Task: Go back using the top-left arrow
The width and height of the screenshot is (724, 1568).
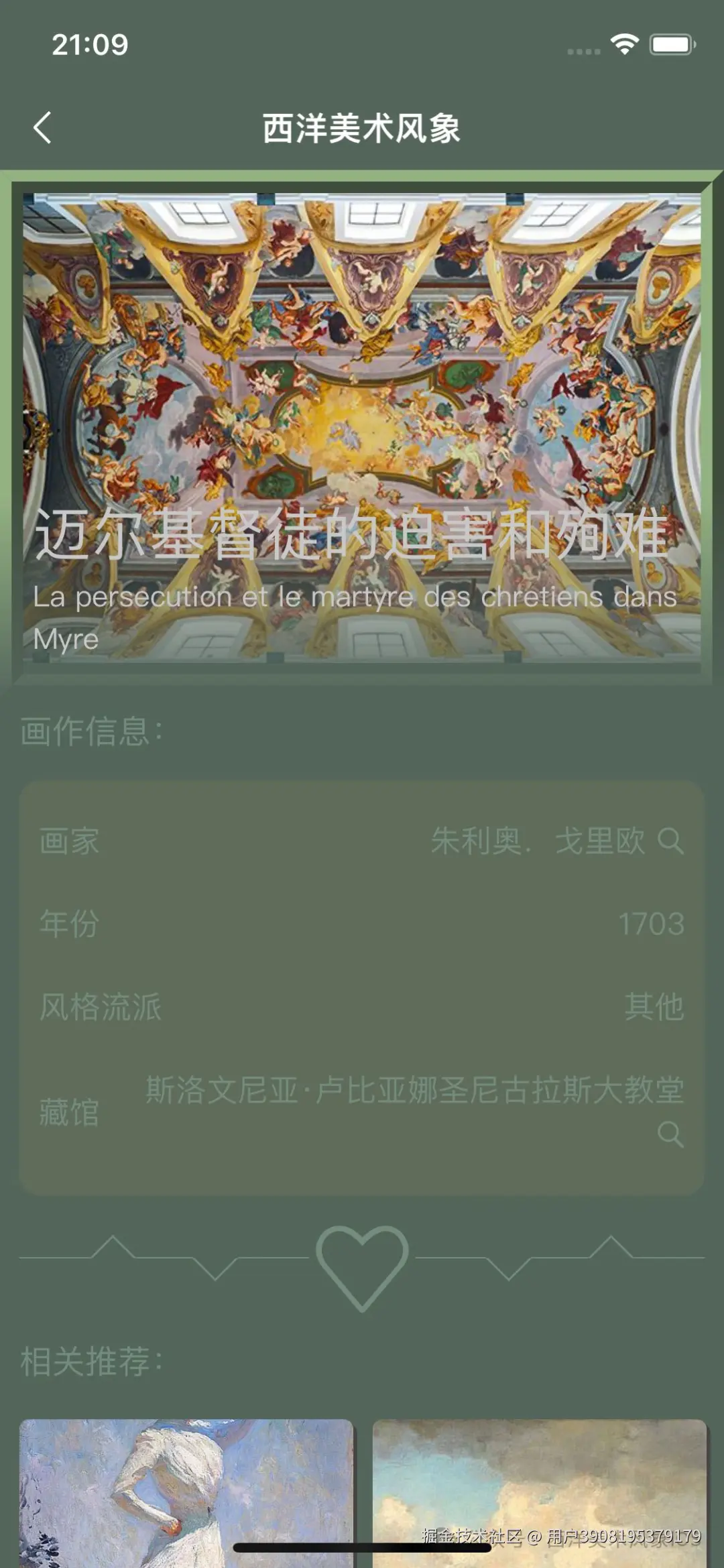Action: [x=42, y=127]
